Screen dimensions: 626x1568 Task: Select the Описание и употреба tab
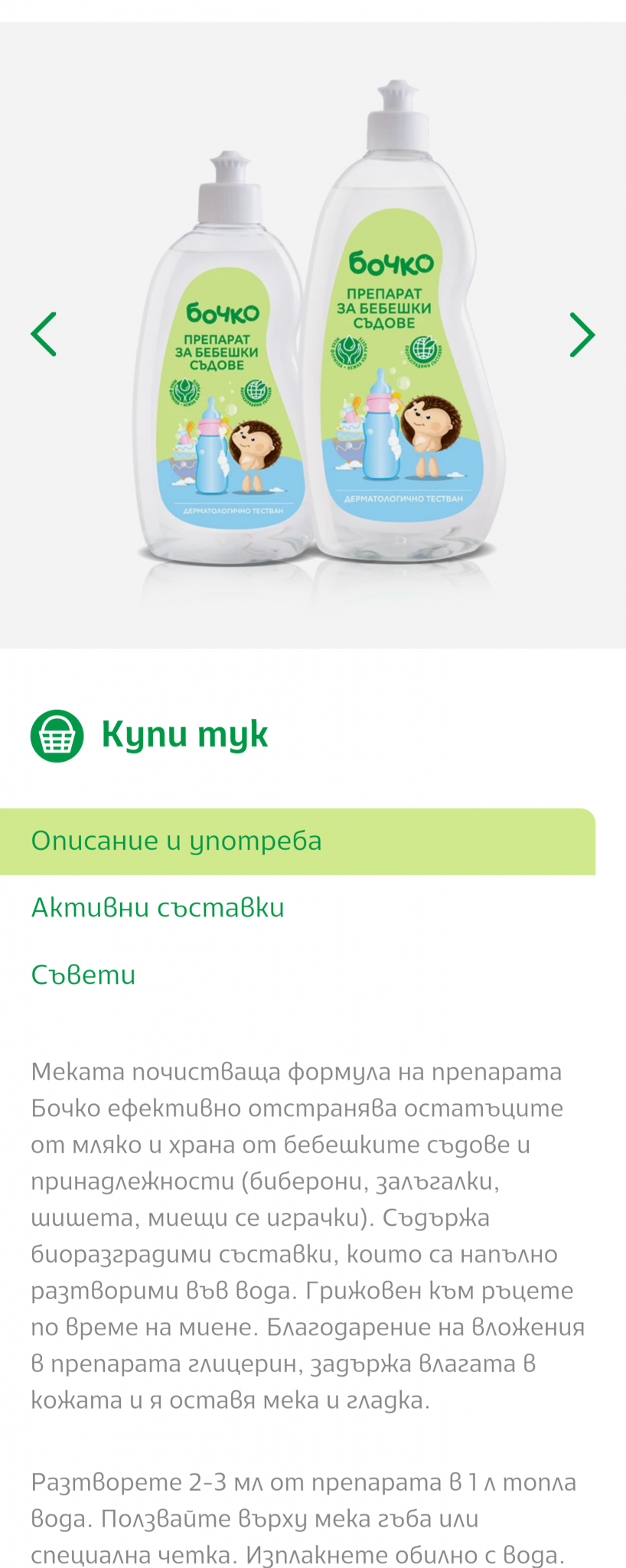point(177,841)
